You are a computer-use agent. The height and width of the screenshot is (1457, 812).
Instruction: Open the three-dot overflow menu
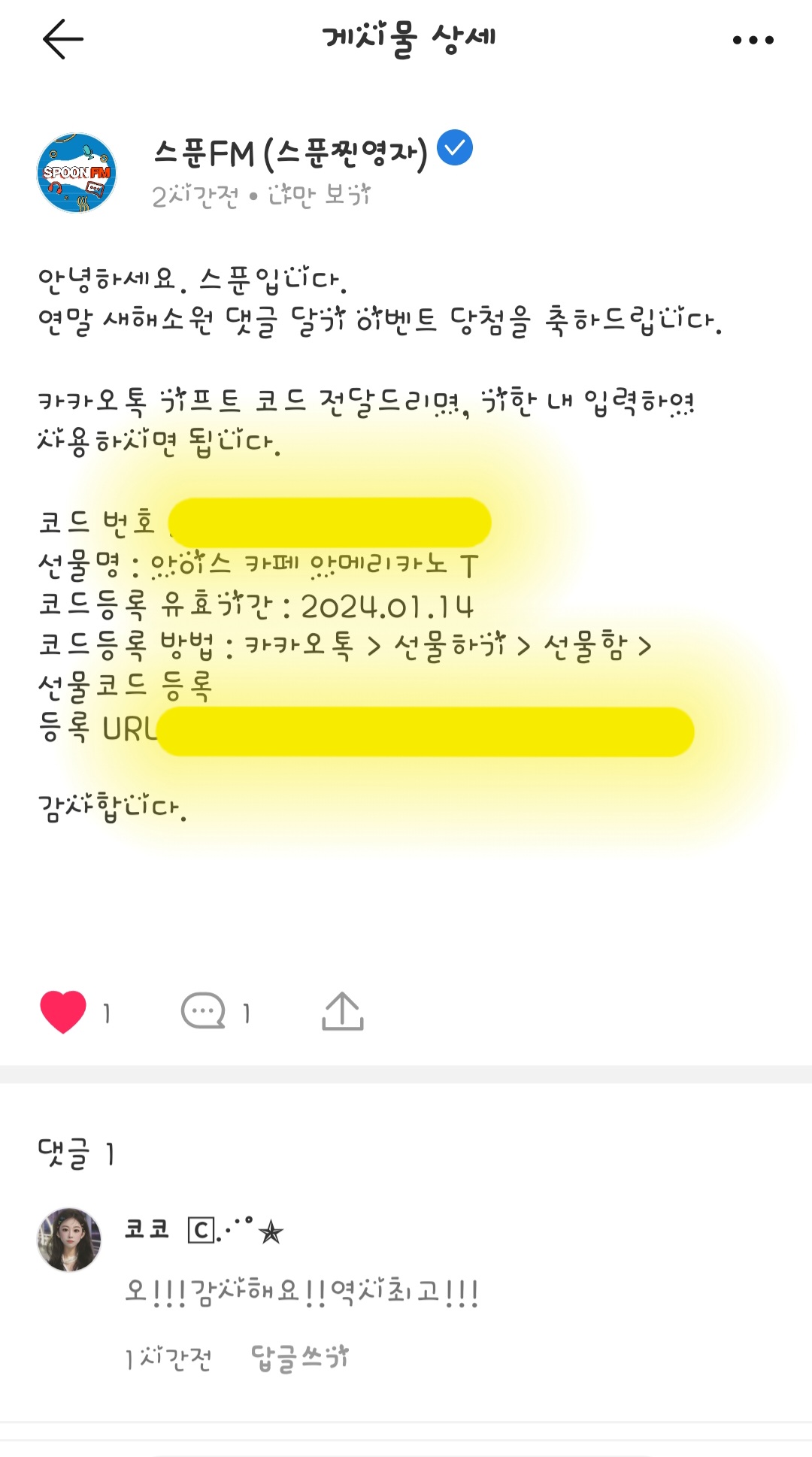[x=753, y=39]
